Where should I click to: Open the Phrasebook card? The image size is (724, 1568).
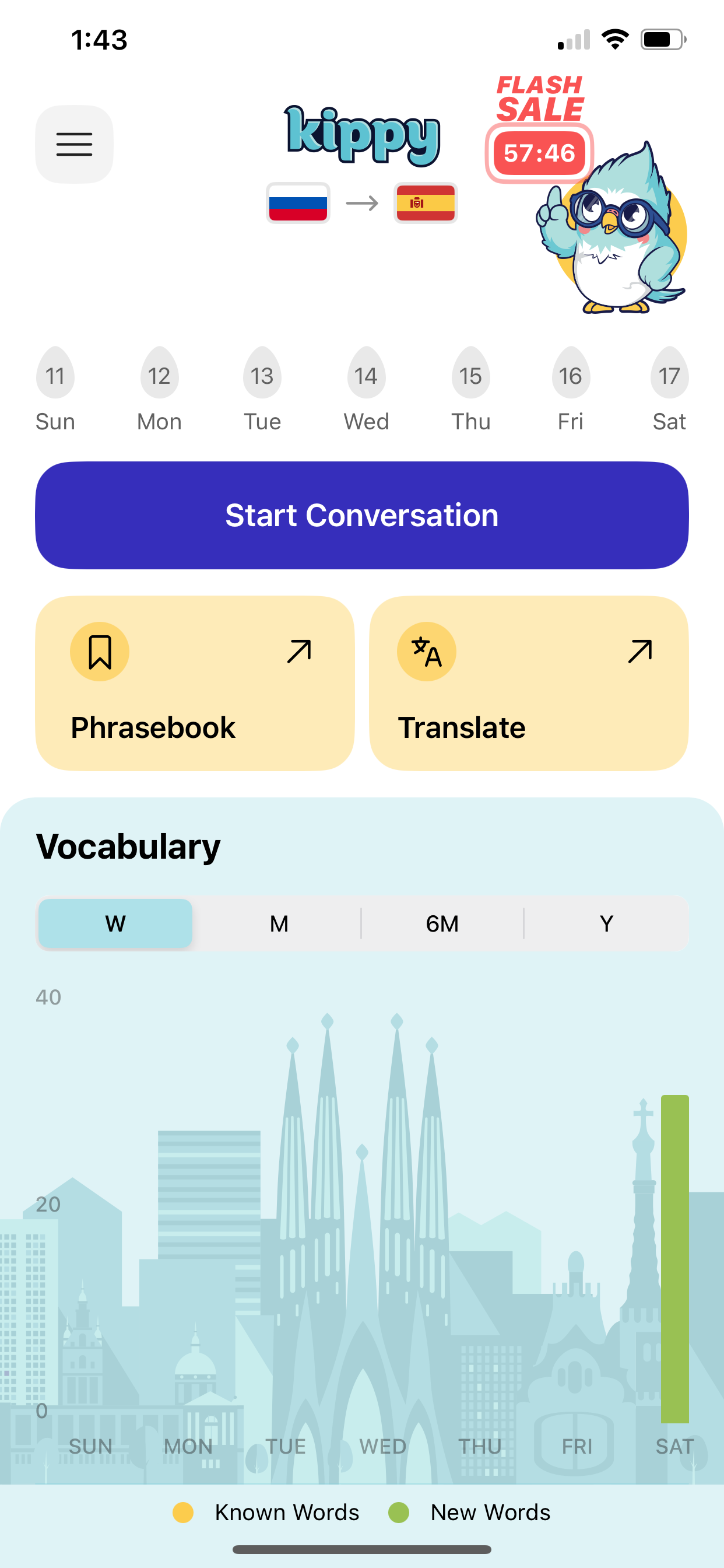(195, 683)
